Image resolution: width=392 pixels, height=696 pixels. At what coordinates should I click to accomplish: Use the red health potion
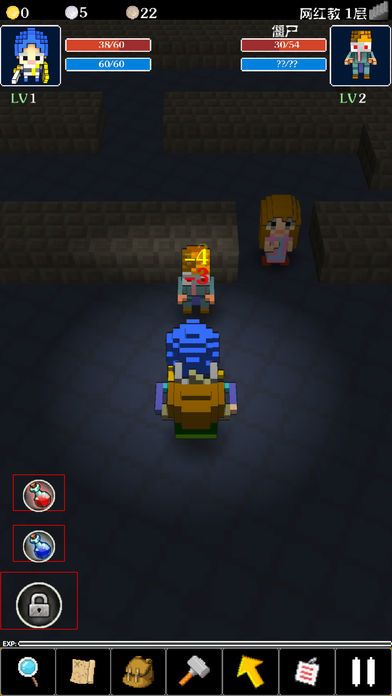pos(39,493)
